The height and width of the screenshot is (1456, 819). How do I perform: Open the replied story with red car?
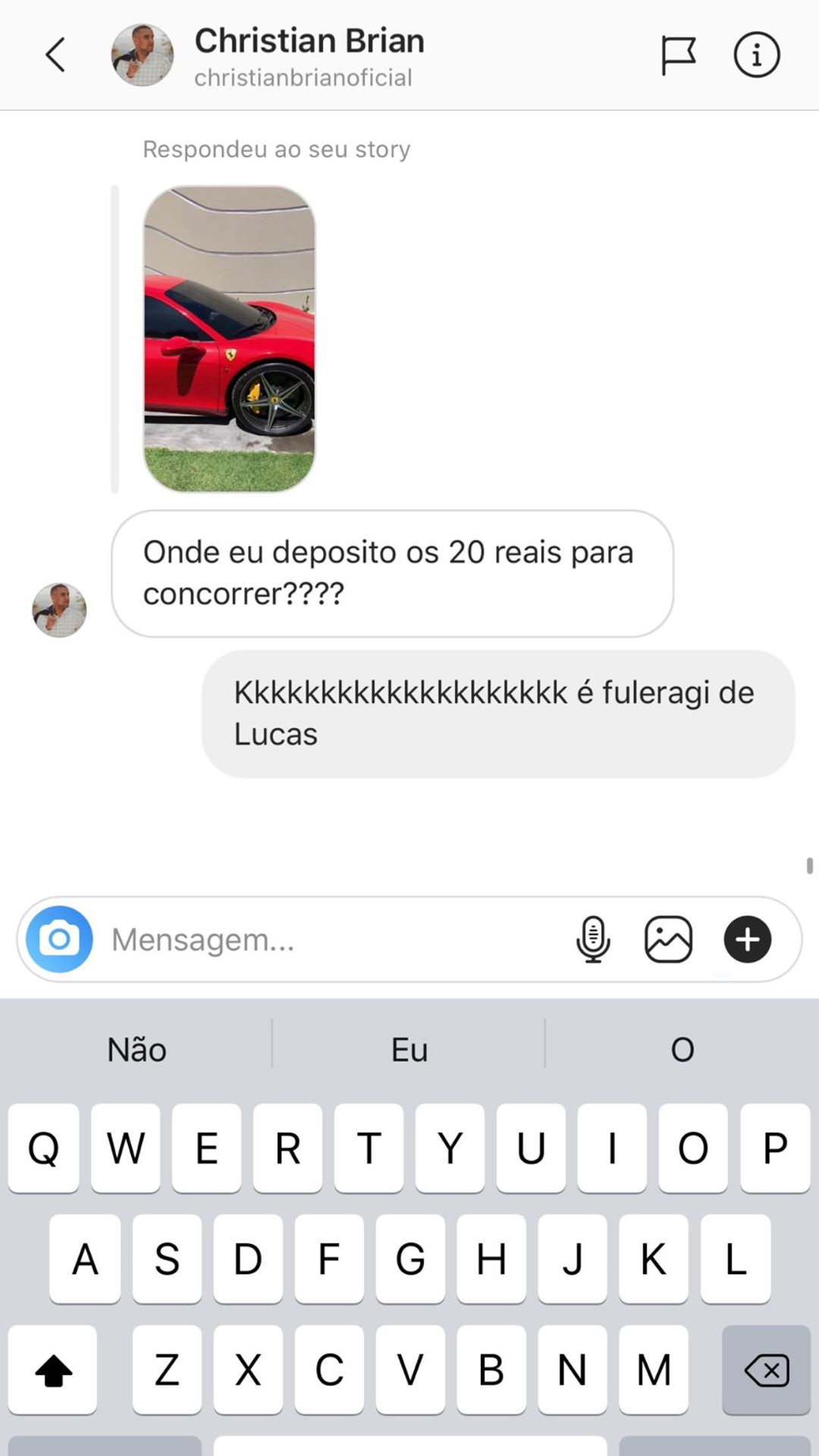click(x=229, y=339)
